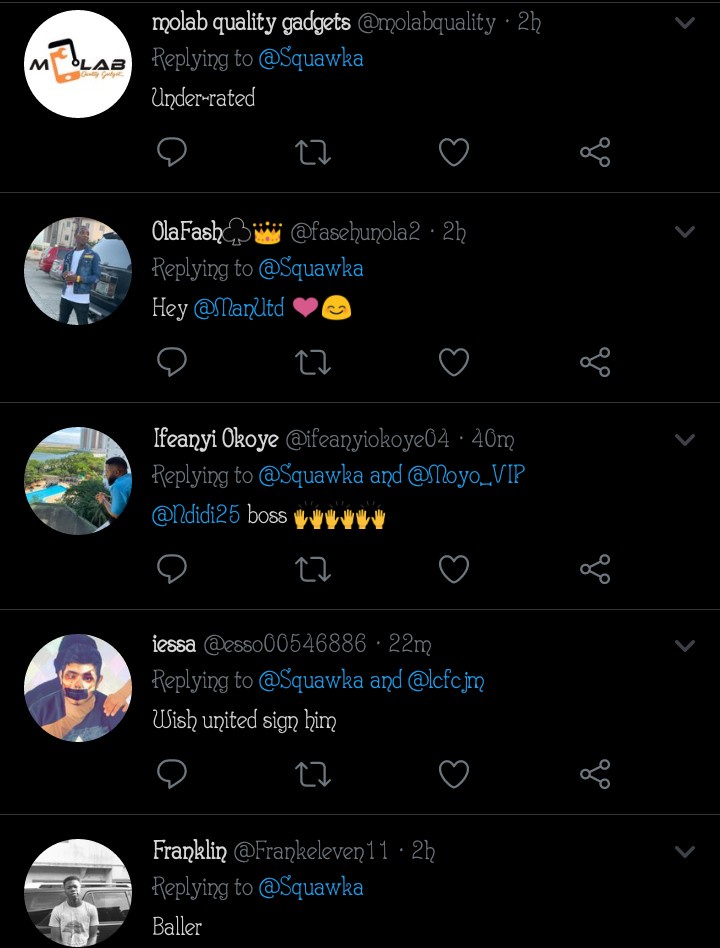720x948 pixels.
Task: Expand options for molab quality gadgets' tweet
Action: tap(685, 23)
